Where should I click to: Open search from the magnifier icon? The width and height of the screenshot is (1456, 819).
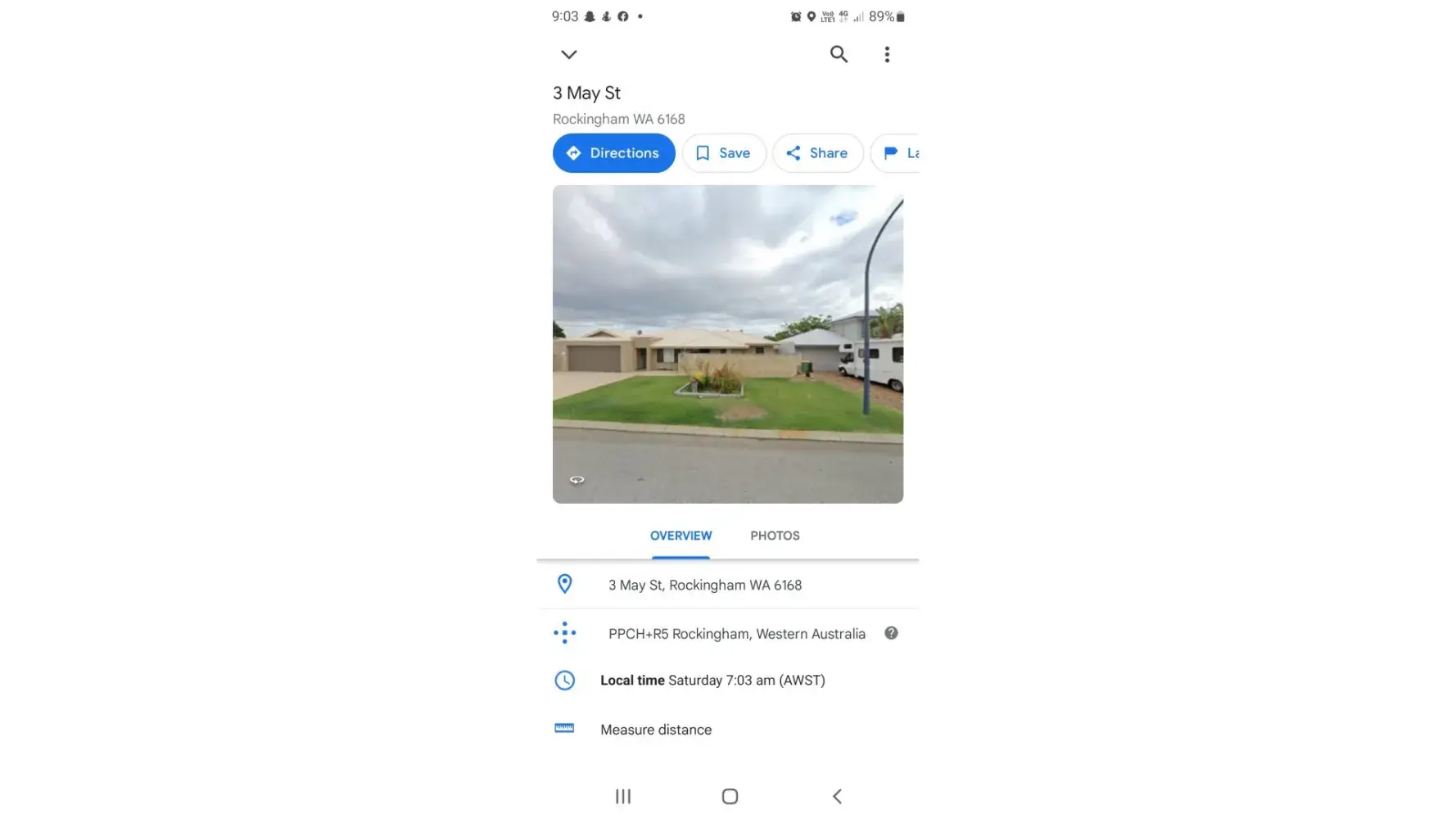[x=839, y=55]
